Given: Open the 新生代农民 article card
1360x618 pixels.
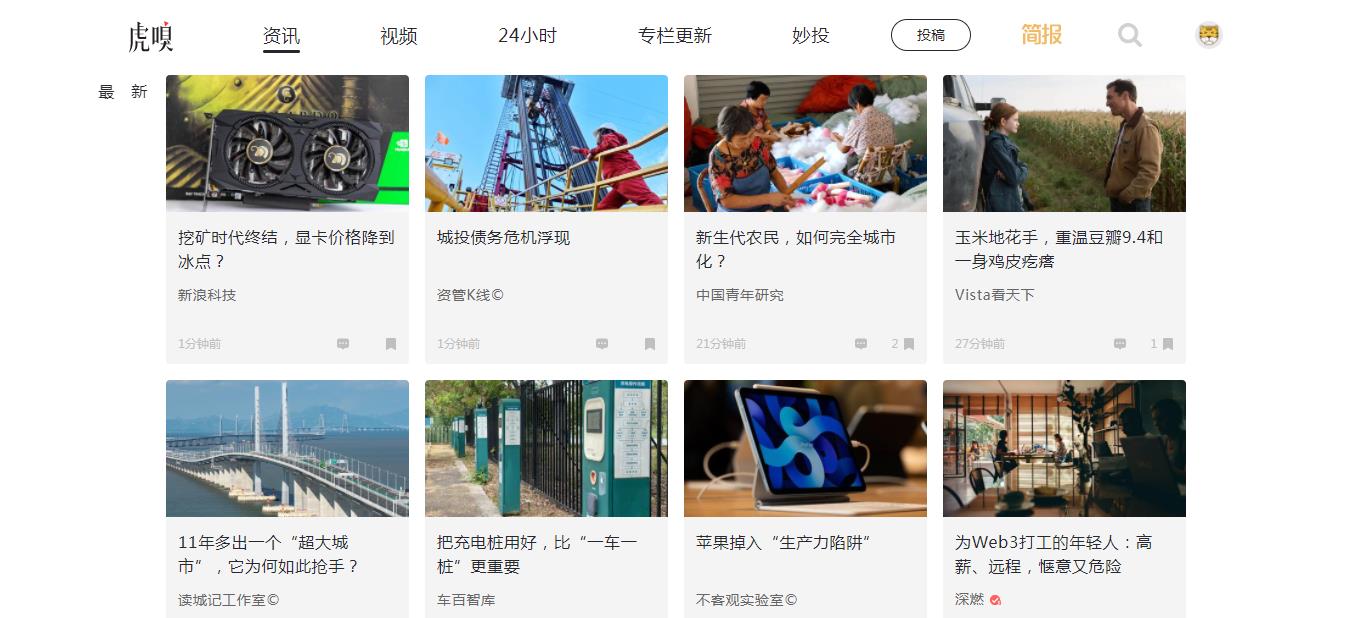Looking at the screenshot, I should [x=795, y=249].
